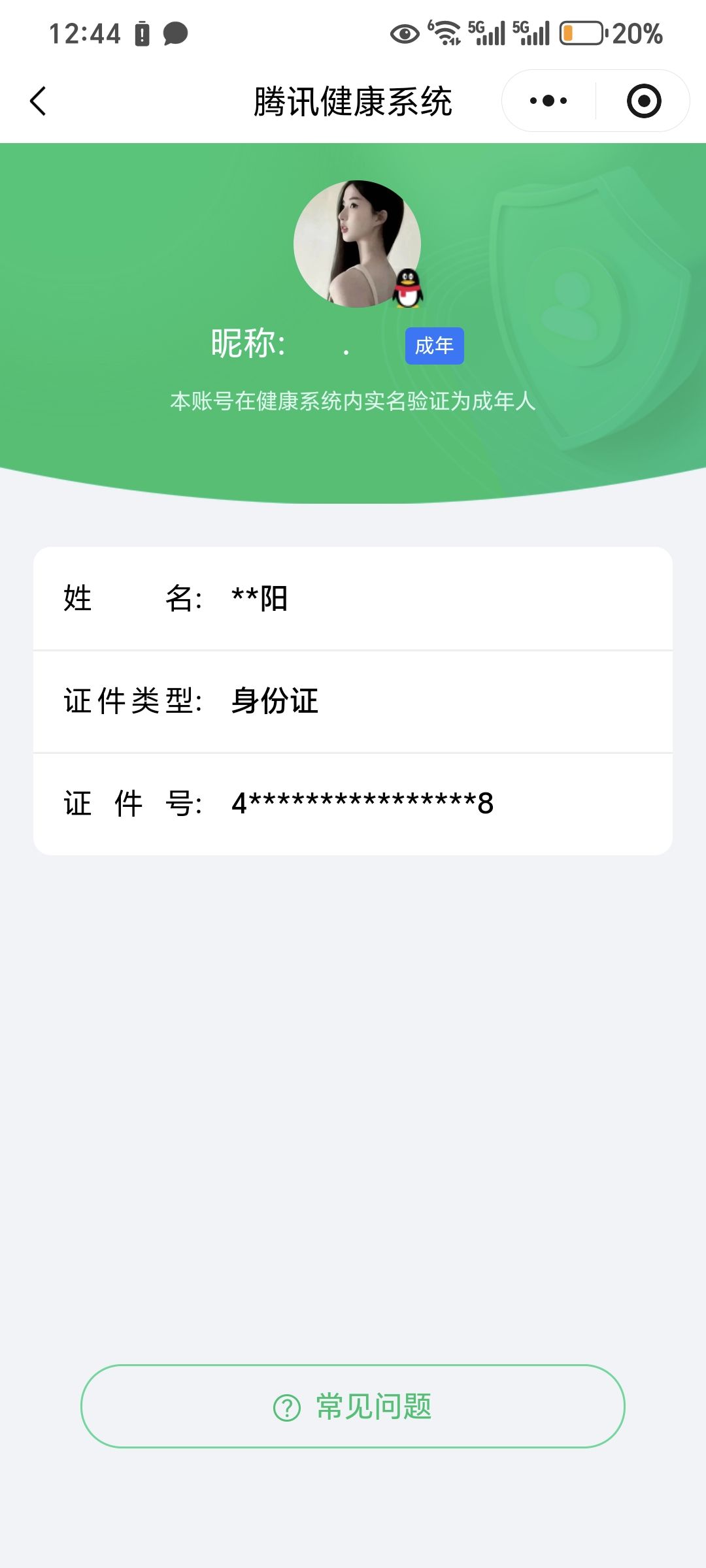Expand the masked 证件号 number row
Image resolution: width=706 pixels, height=1568 pixels.
point(353,805)
